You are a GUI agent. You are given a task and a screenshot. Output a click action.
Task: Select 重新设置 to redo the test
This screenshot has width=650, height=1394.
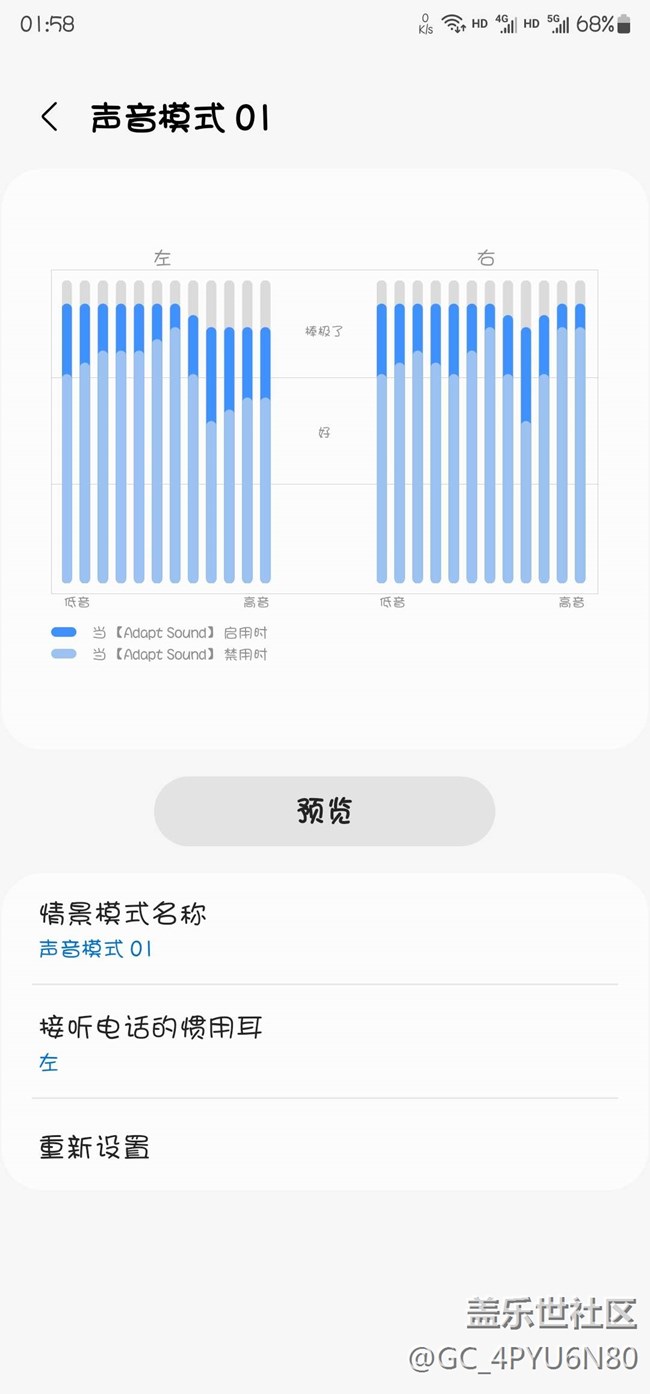(x=324, y=1146)
